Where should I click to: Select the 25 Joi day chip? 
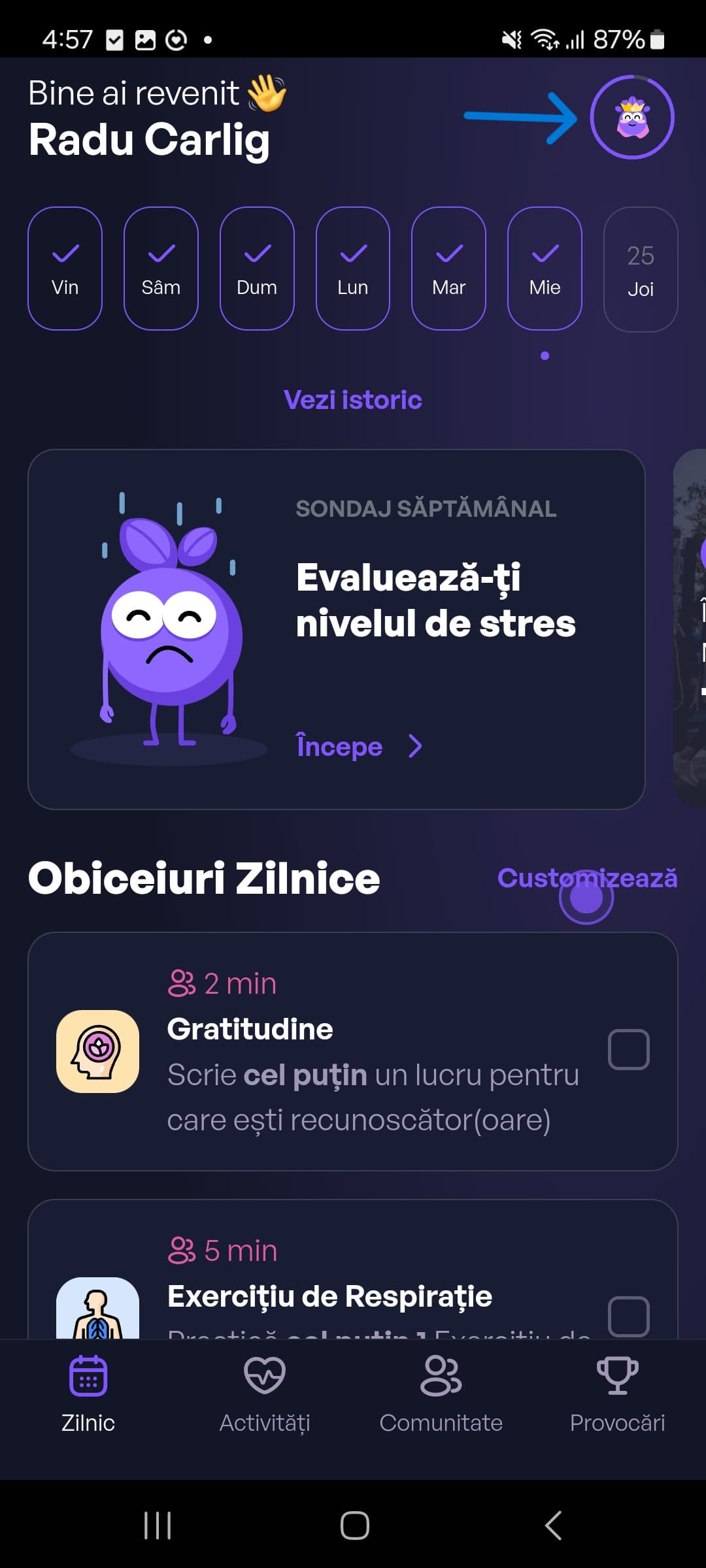coord(641,270)
